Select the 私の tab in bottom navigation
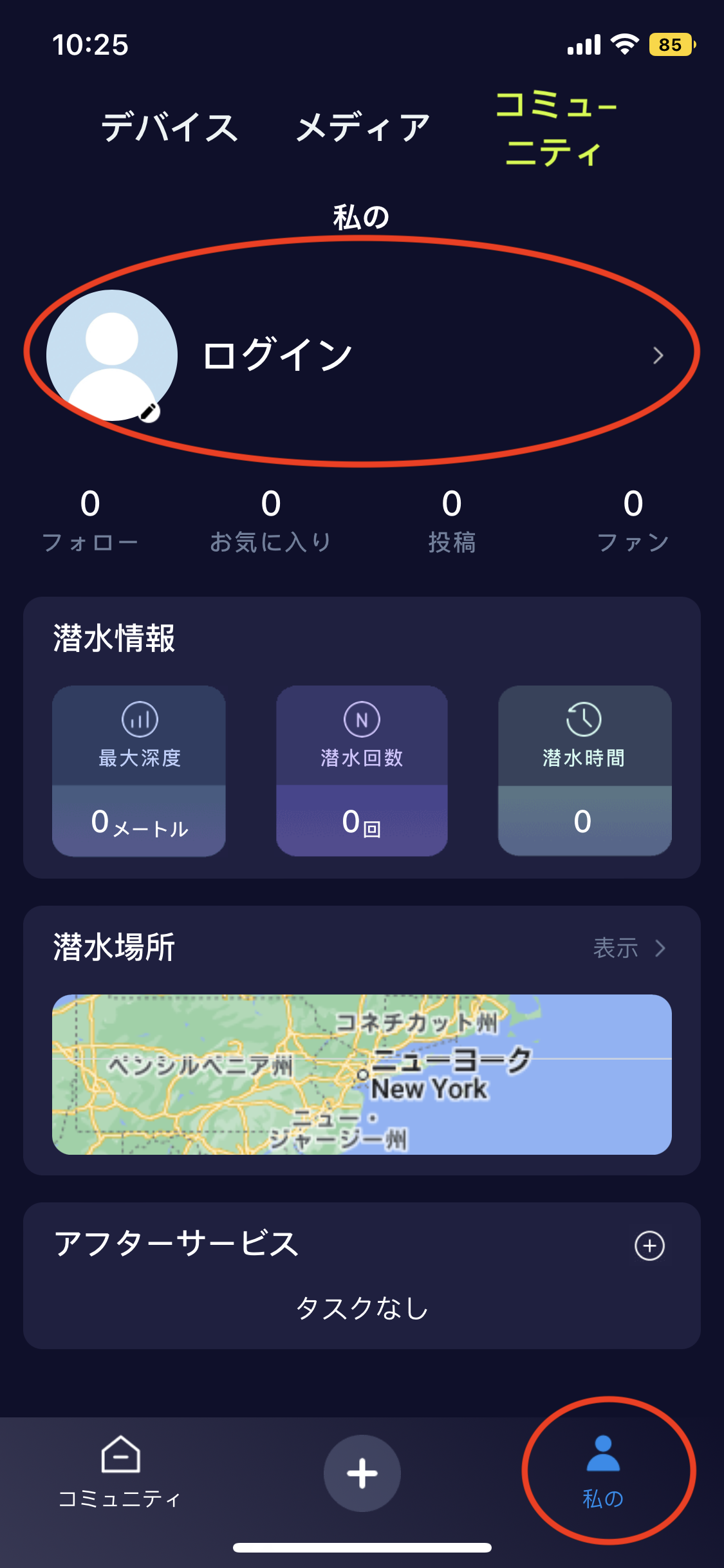Screen dimensions: 724x1568 pos(603,1471)
